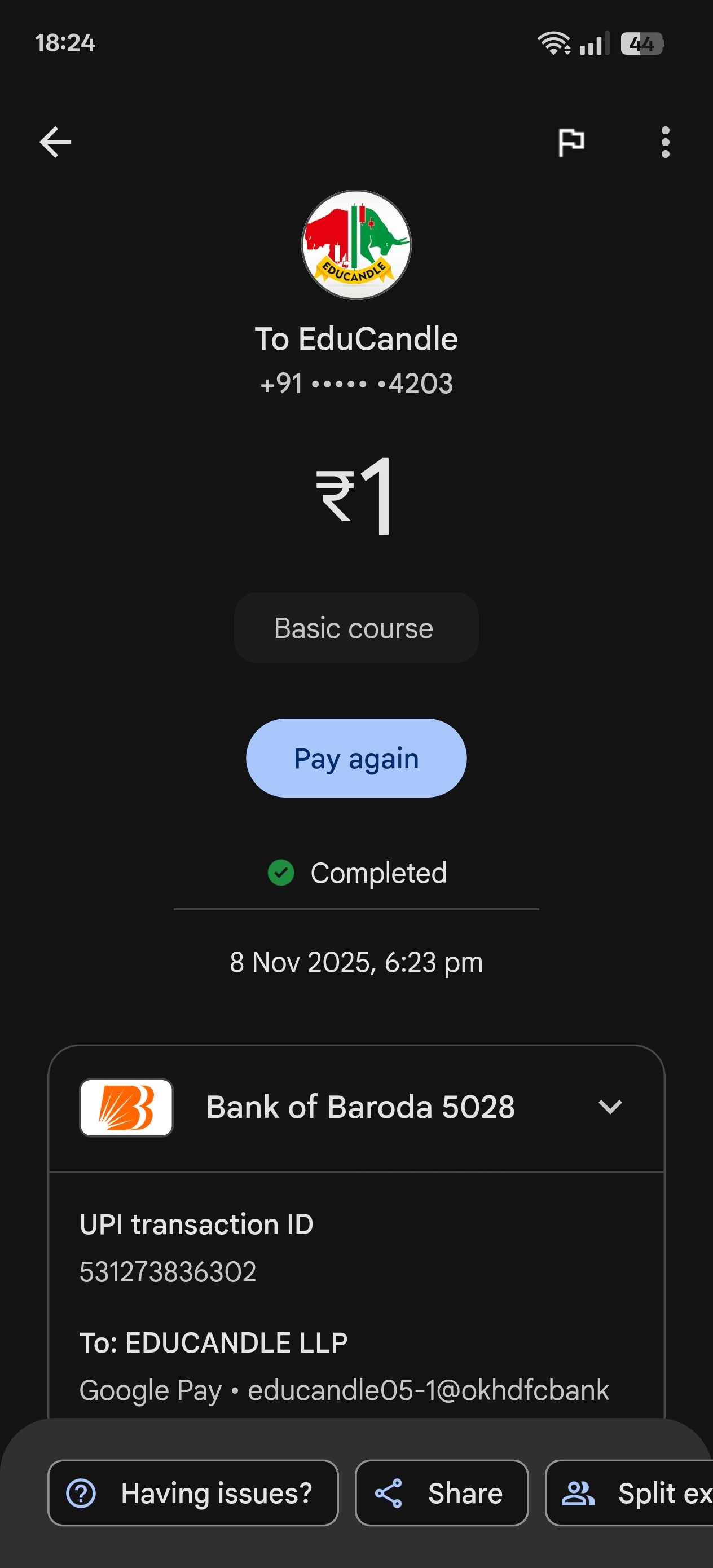The width and height of the screenshot is (713, 1568).
Task: Tap Pay again button
Action: tap(356, 758)
